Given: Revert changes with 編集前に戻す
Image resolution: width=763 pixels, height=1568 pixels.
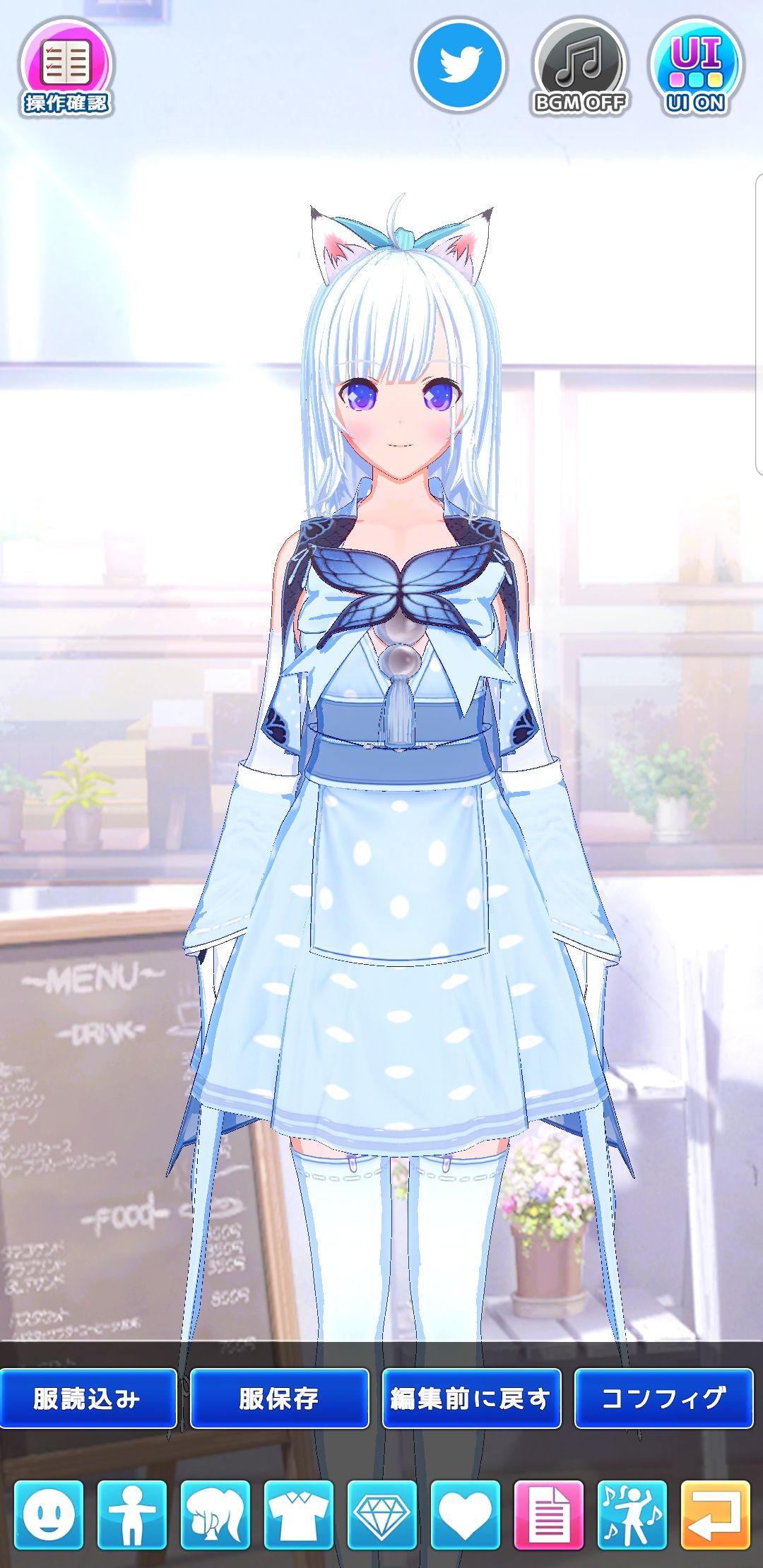Looking at the screenshot, I should click(x=471, y=1398).
